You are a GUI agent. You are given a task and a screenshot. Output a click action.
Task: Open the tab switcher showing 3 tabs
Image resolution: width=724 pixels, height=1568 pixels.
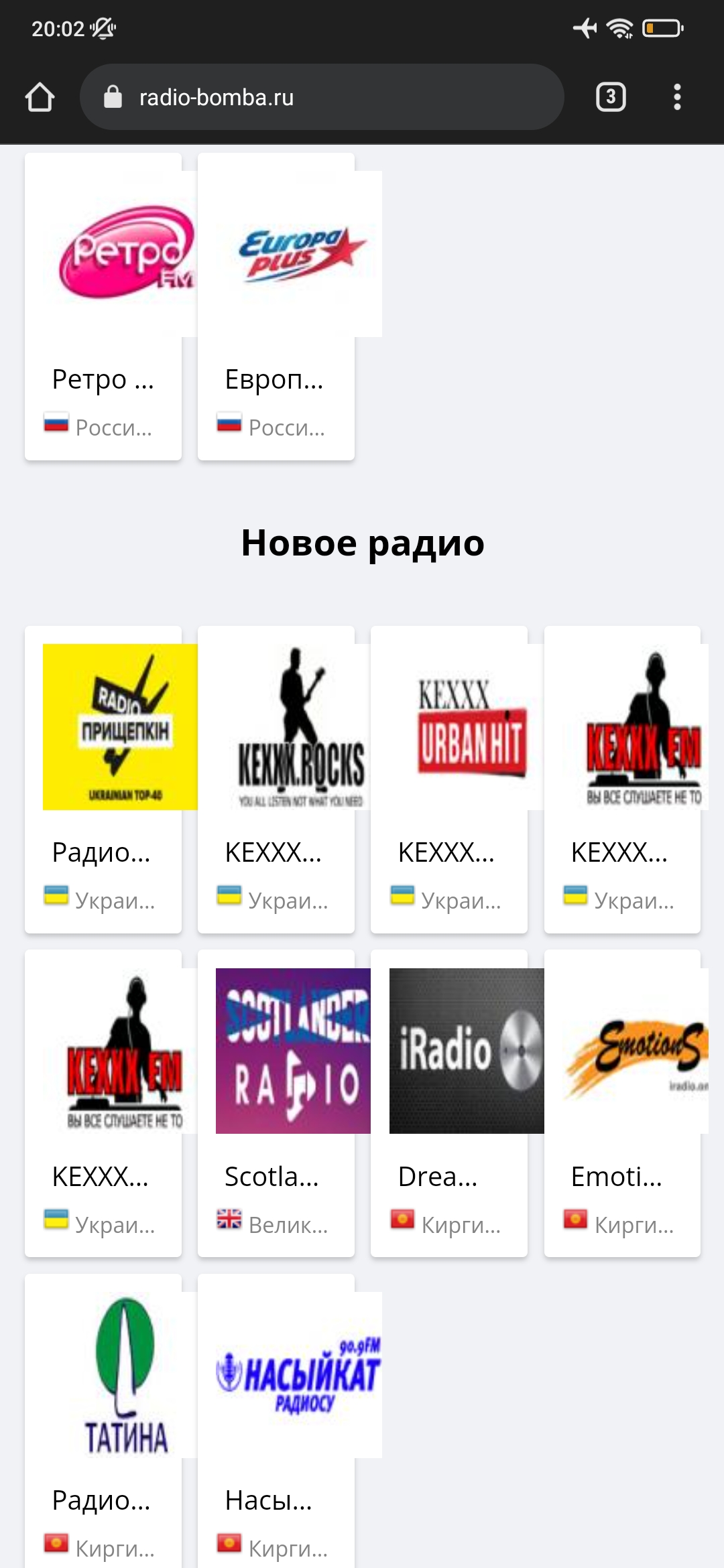(611, 97)
